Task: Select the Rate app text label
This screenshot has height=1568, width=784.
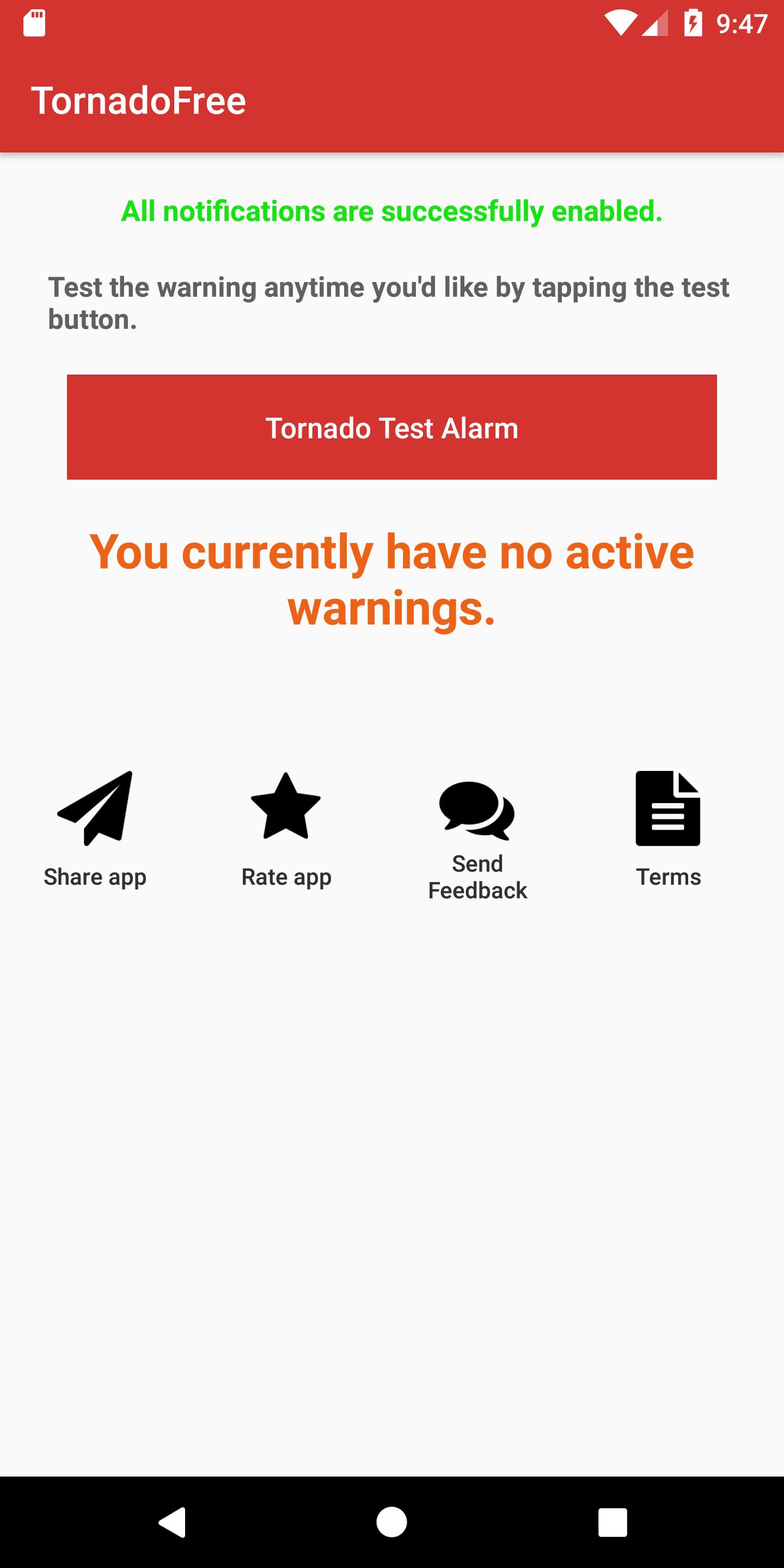Action: [286, 877]
